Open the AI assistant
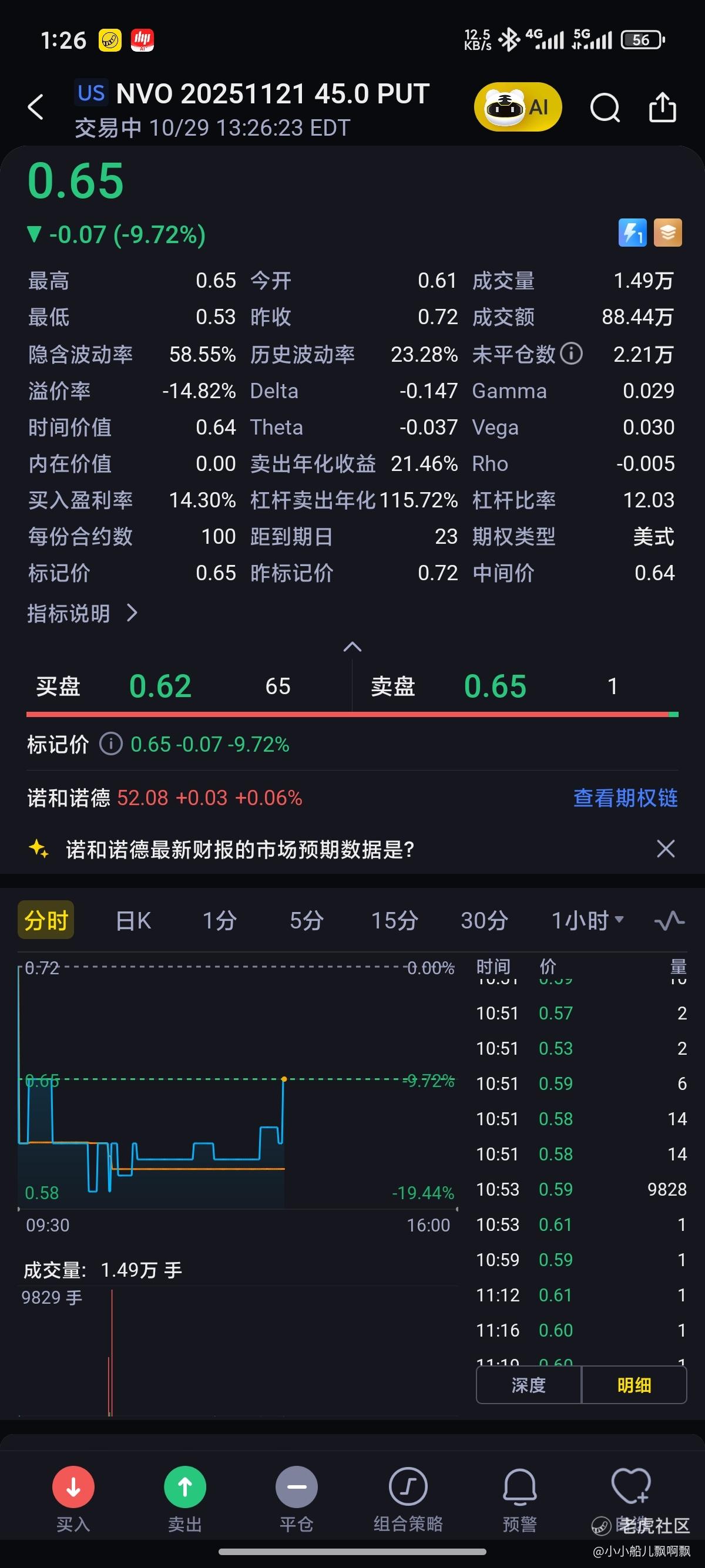Screen dimensions: 705x1568 click(x=518, y=107)
